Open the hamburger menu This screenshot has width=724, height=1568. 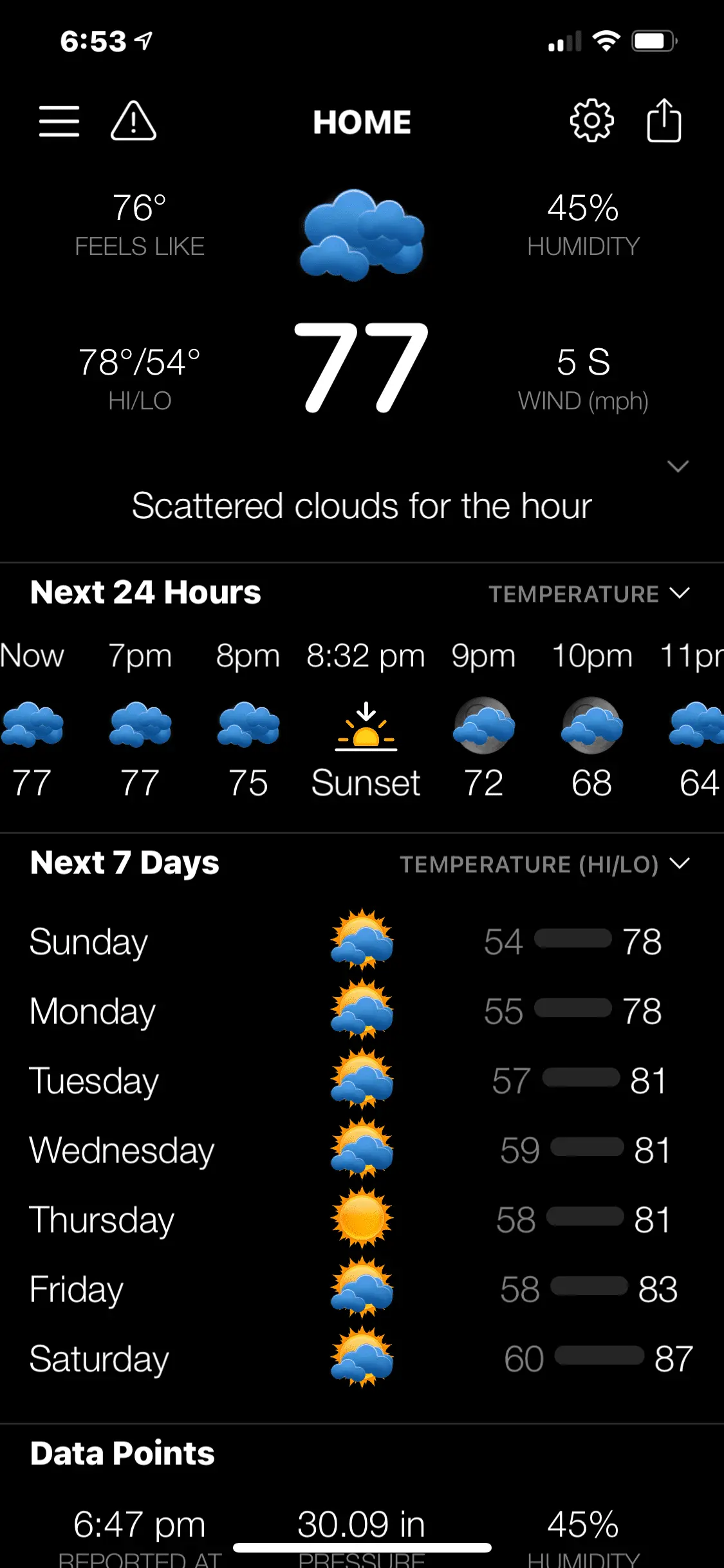(x=59, y=122)
